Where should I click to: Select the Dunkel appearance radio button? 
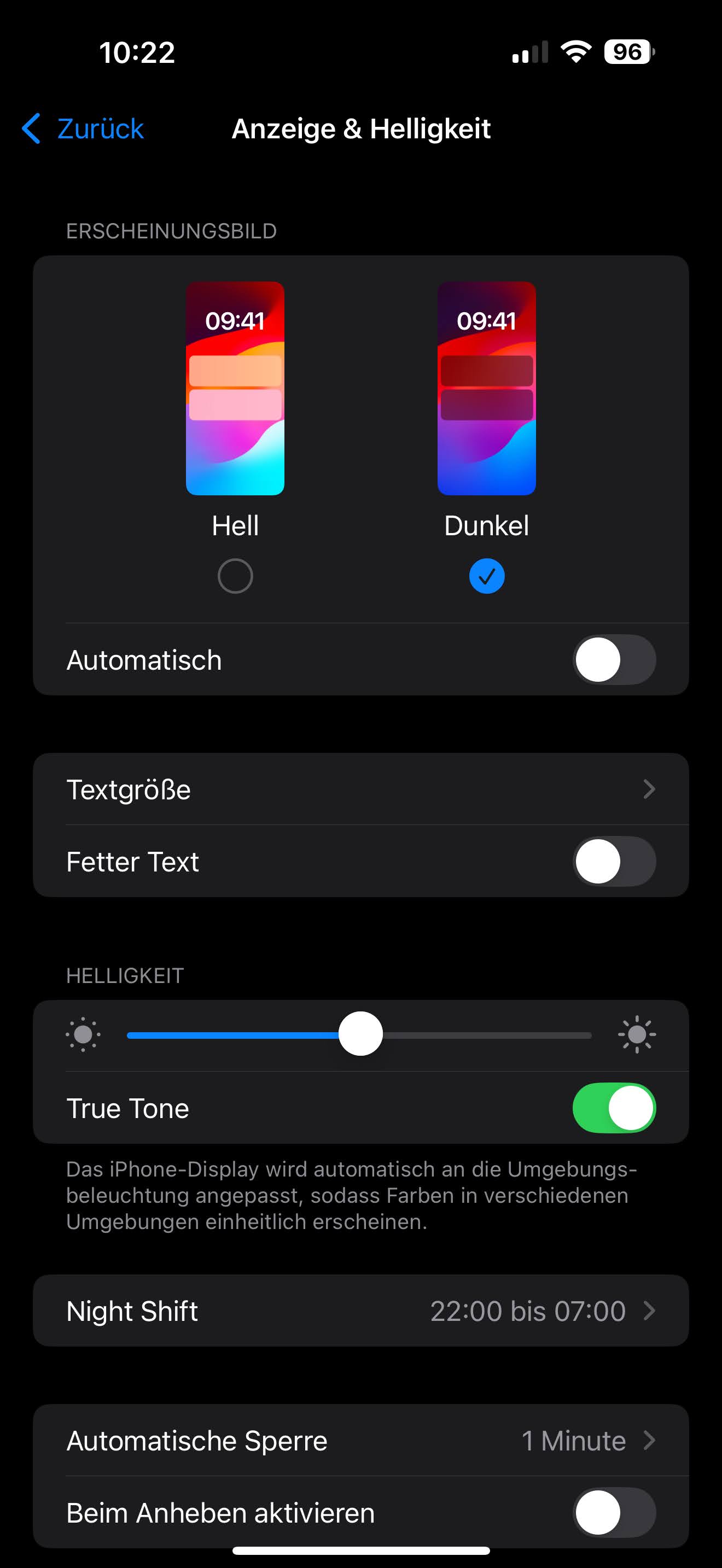pyautogui.click(x=486, y=576)
